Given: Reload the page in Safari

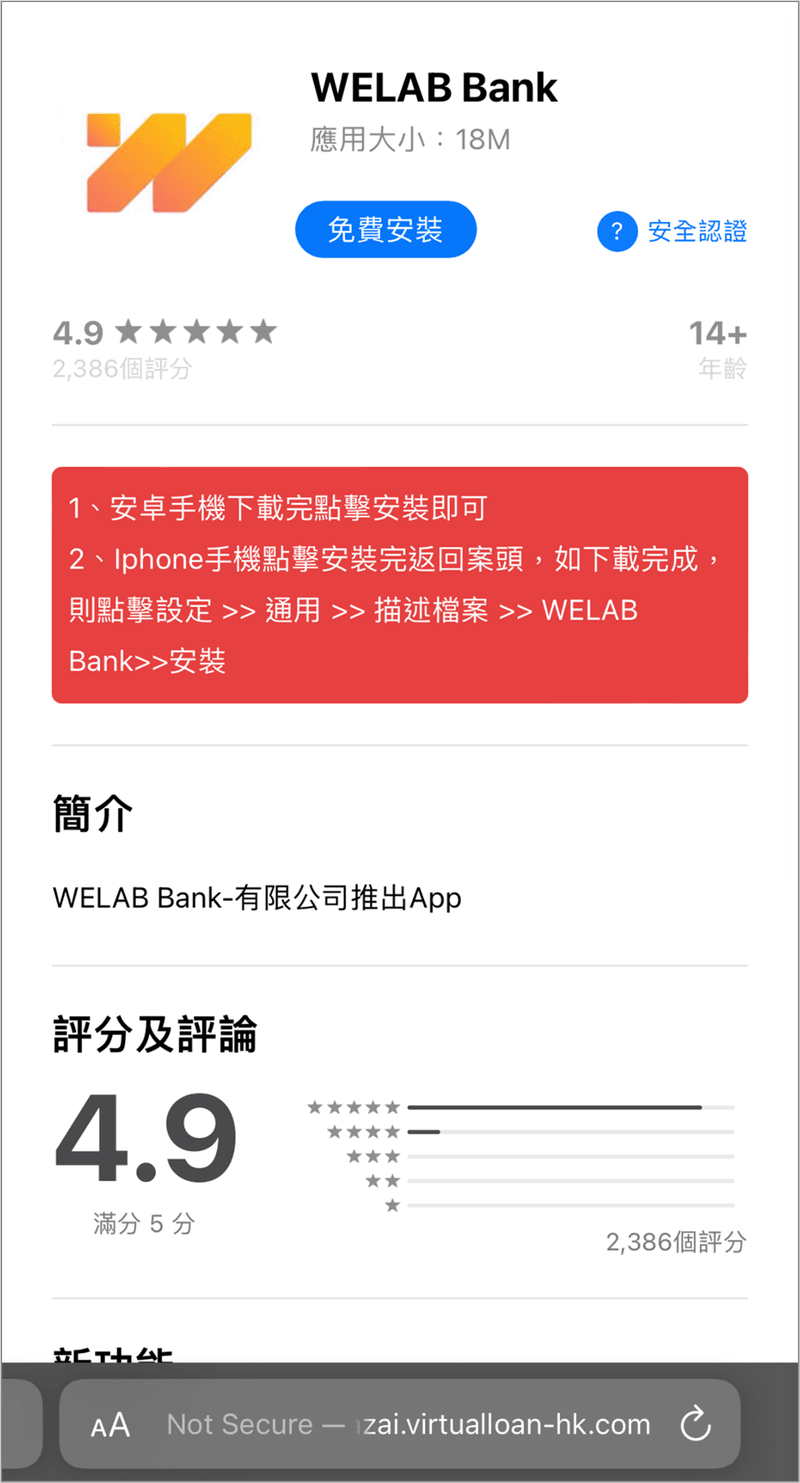Looking at the screenshot, I should [694, 1425].
